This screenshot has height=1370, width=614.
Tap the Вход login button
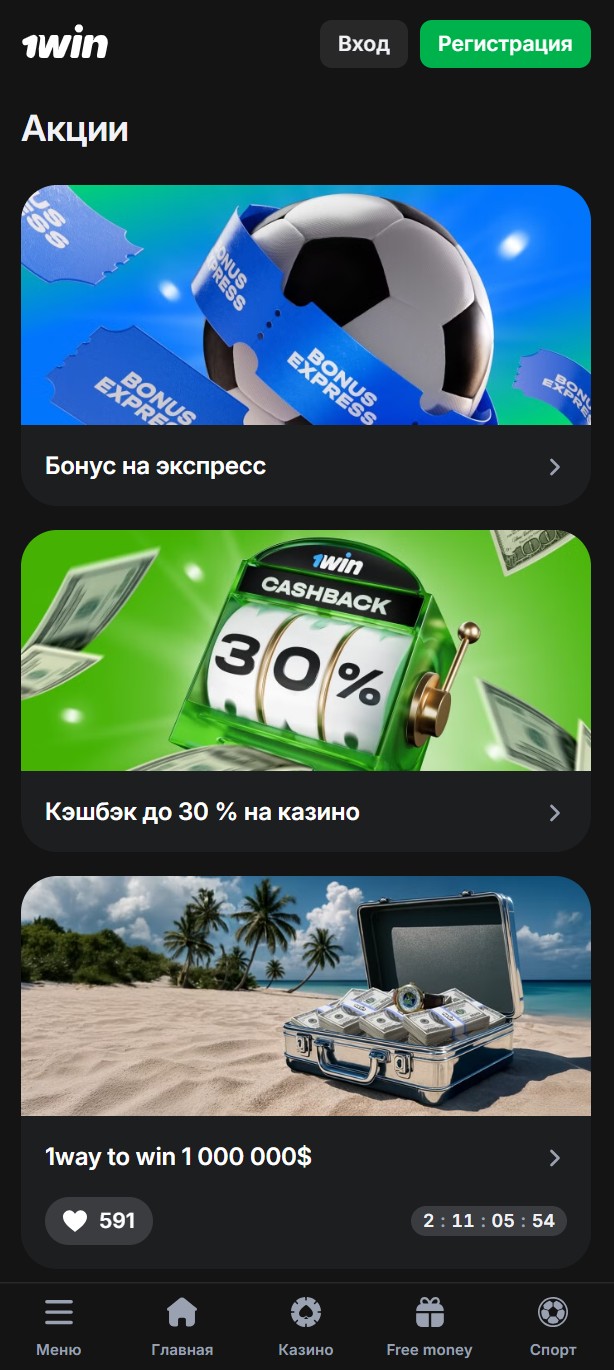tap(363, 44)
